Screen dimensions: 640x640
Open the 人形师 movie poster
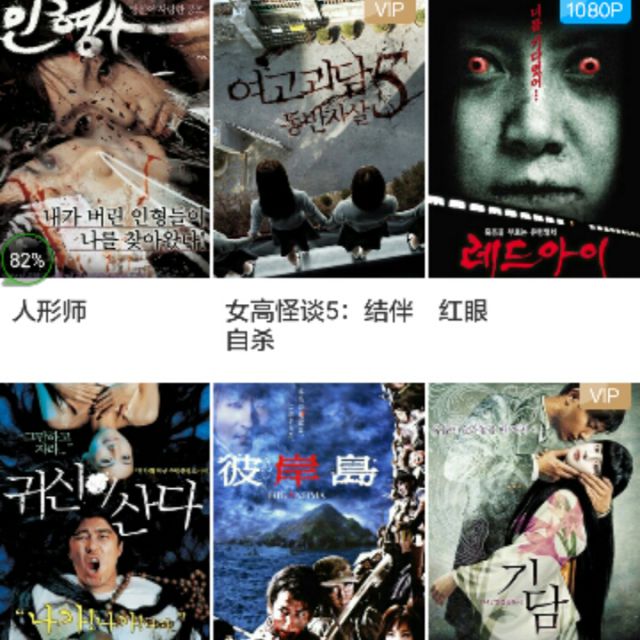coord(105,138)
